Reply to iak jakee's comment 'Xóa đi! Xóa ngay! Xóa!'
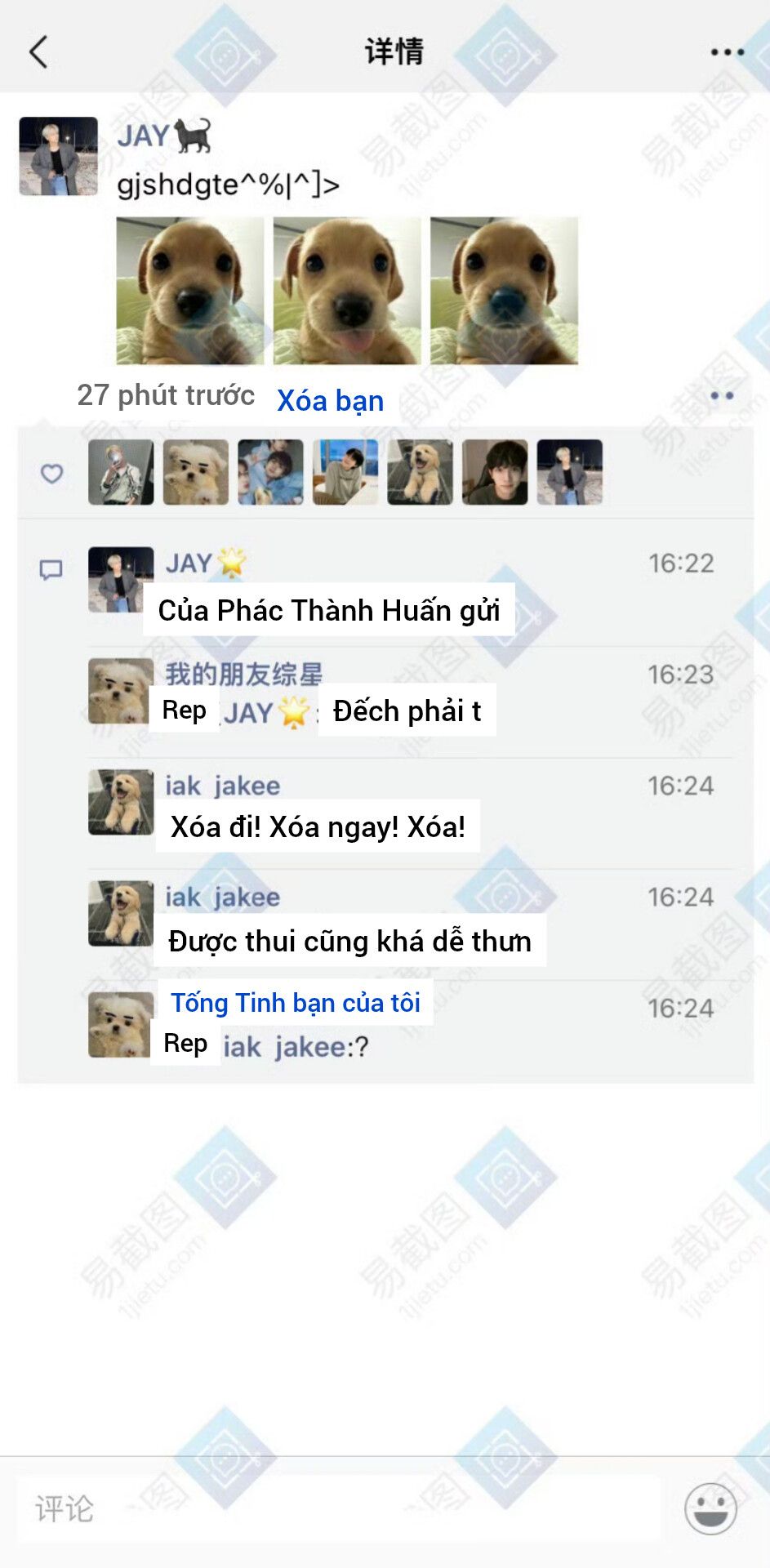Image resolution: width=770 pixels, height=1568 pixels. [x=318, y=827]
